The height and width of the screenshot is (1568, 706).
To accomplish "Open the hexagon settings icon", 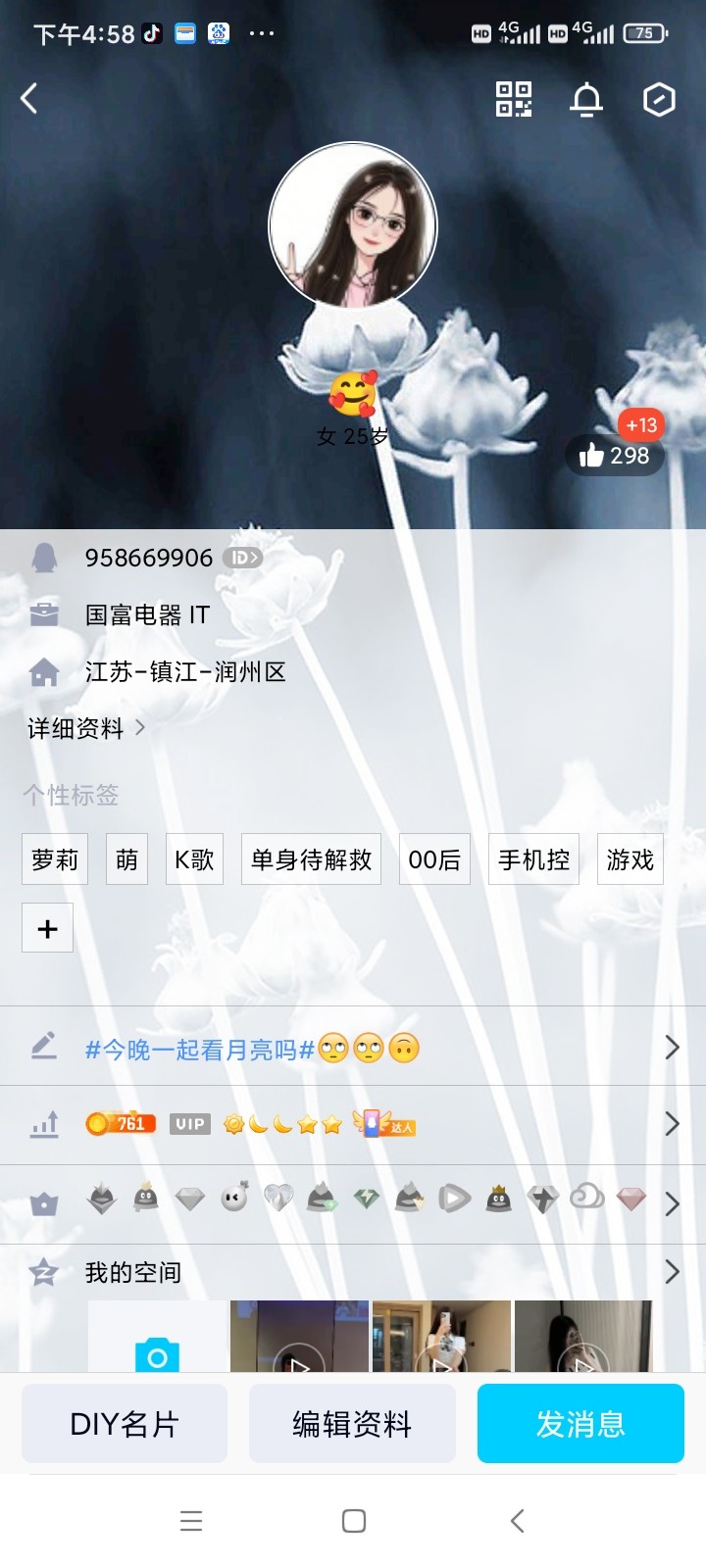I will tap(659, 99).
